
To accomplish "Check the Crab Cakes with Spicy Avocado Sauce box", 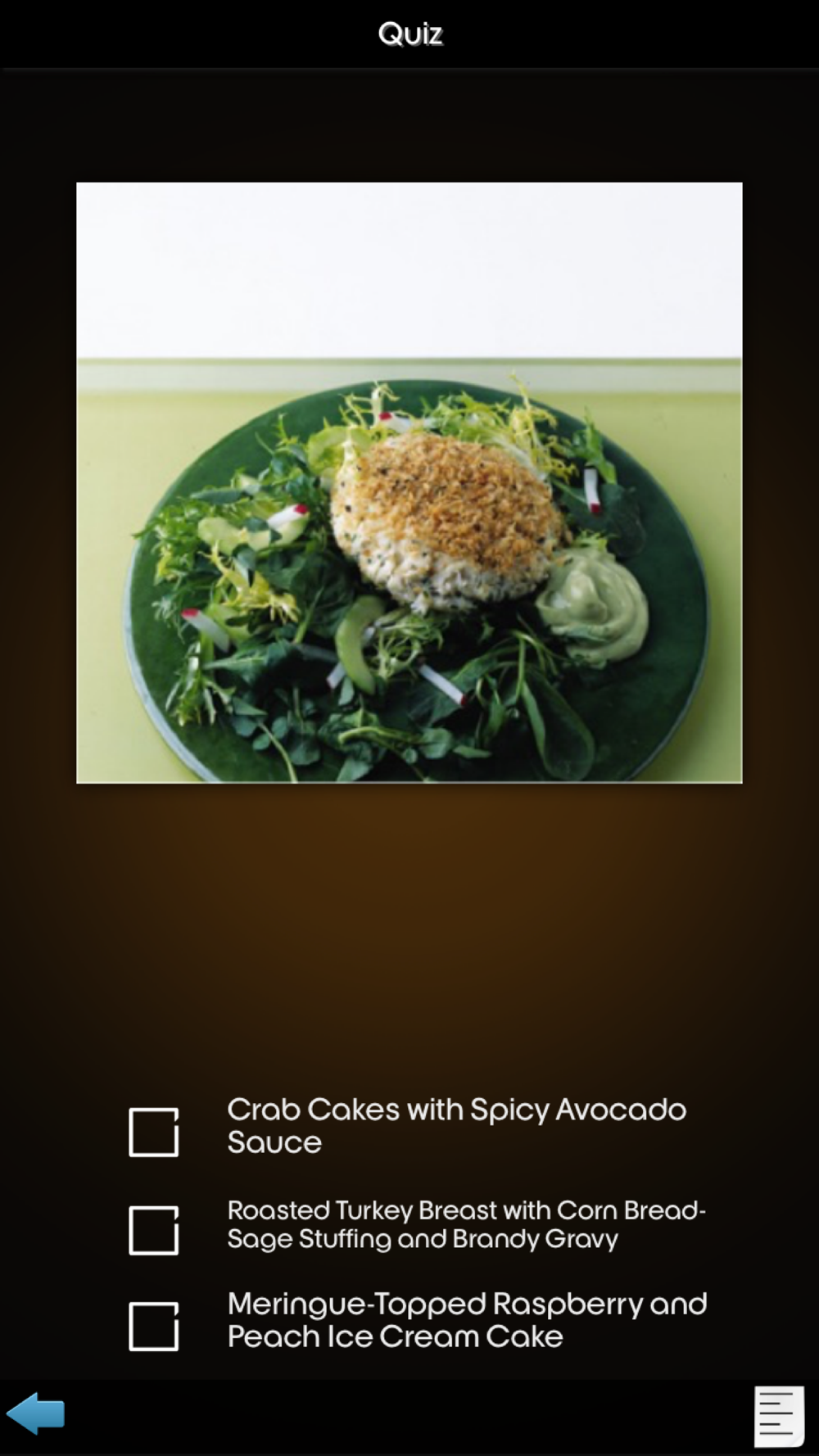I will [154, 1132].
